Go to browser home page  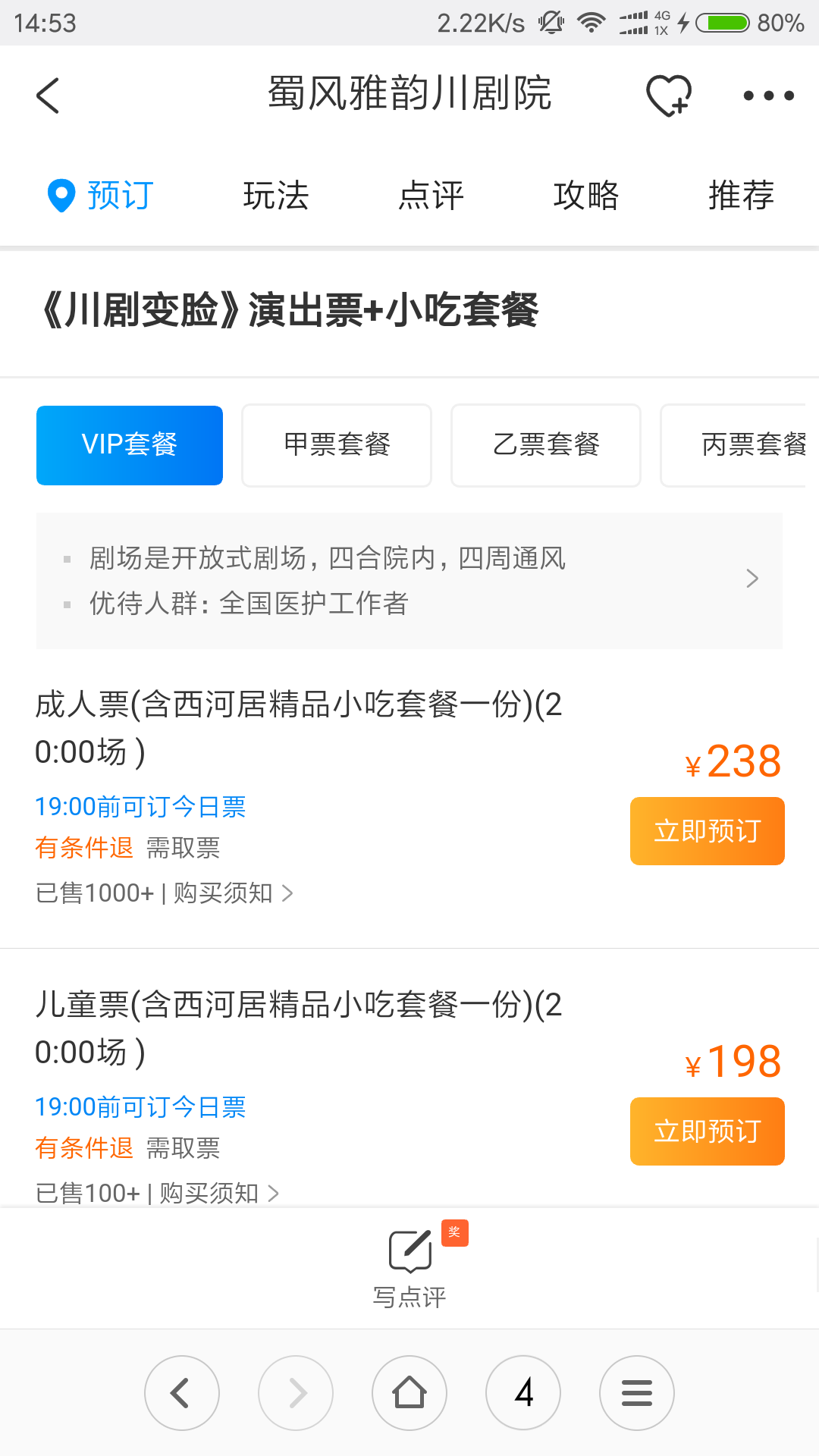[409, 1393]
